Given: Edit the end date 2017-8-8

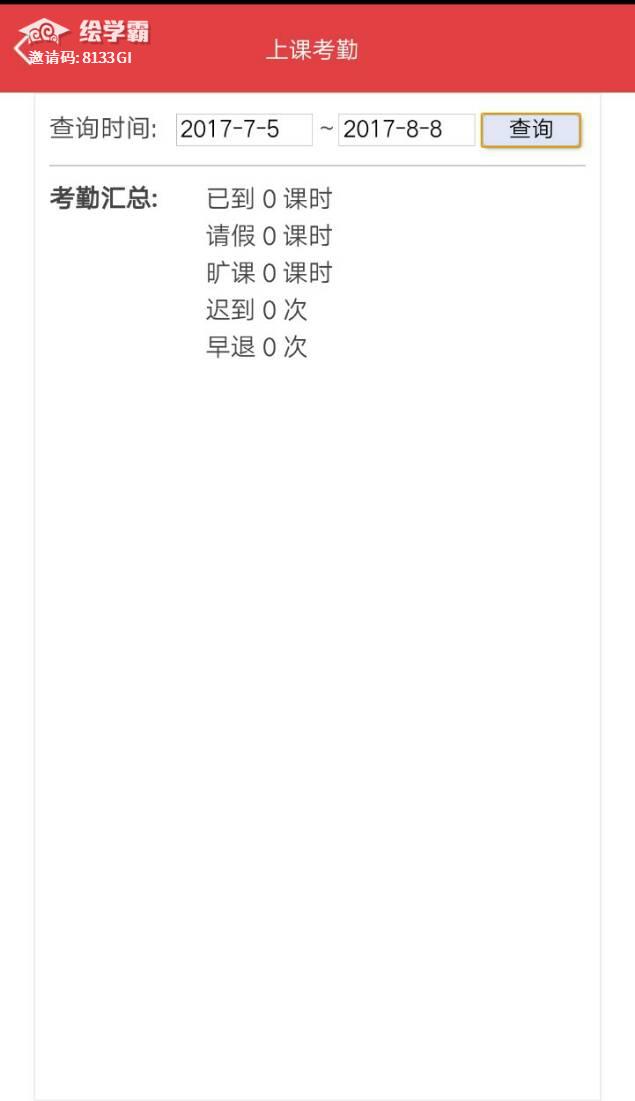Looking at the screenshot, I should point(406,130).
